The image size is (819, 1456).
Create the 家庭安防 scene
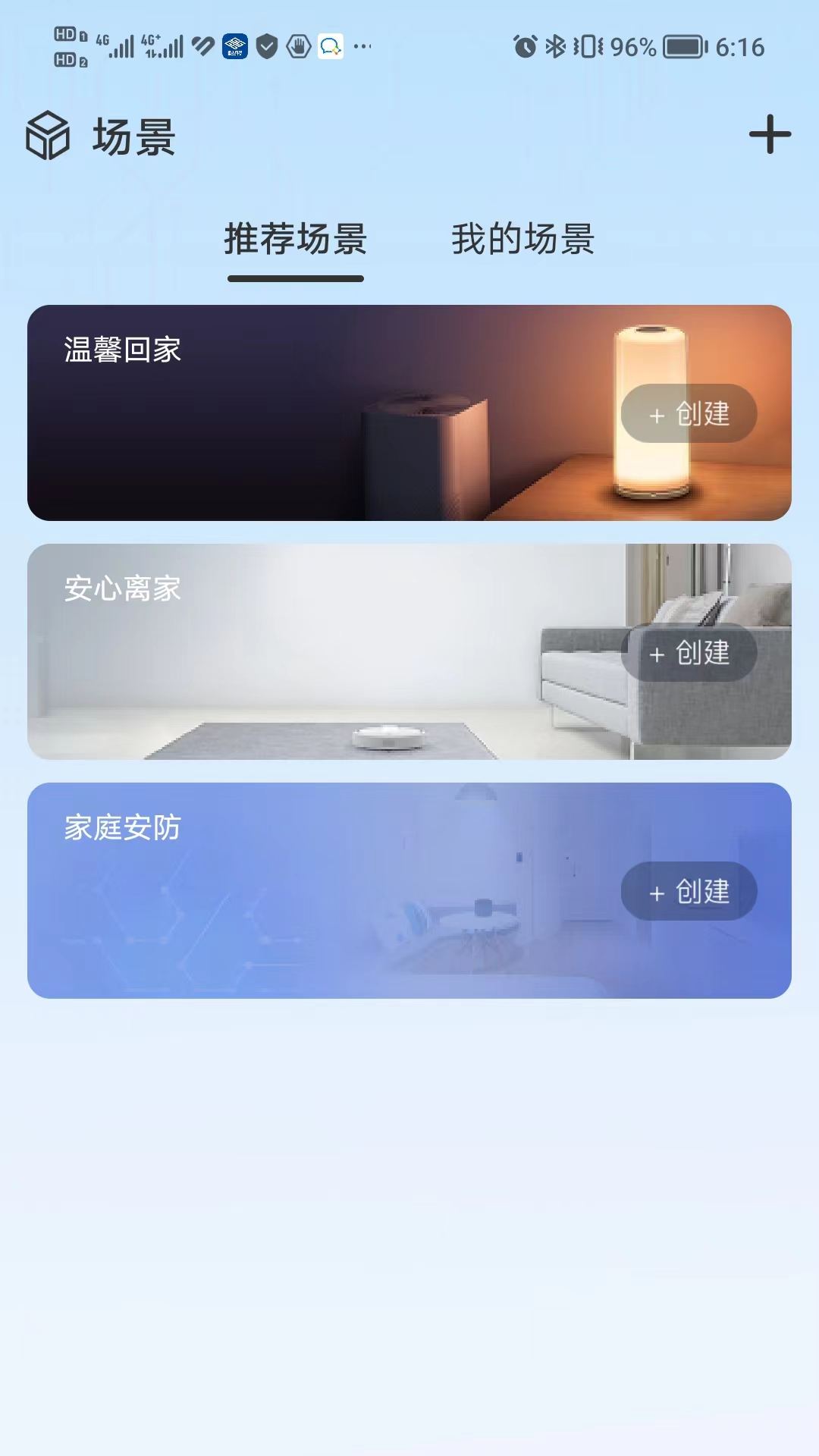click(689, 892)
